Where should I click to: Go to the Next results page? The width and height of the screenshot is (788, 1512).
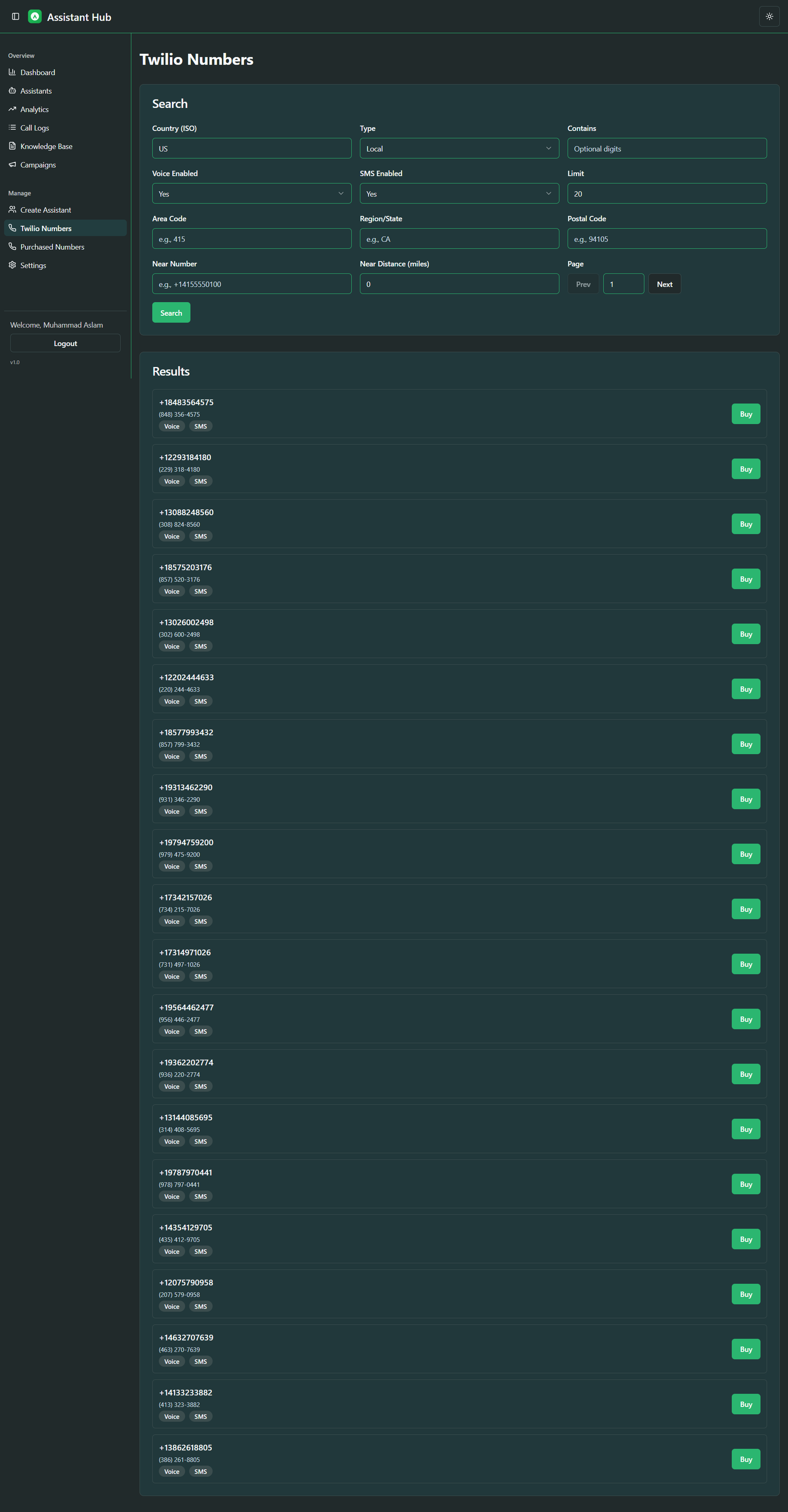click(x=664, y=284)
